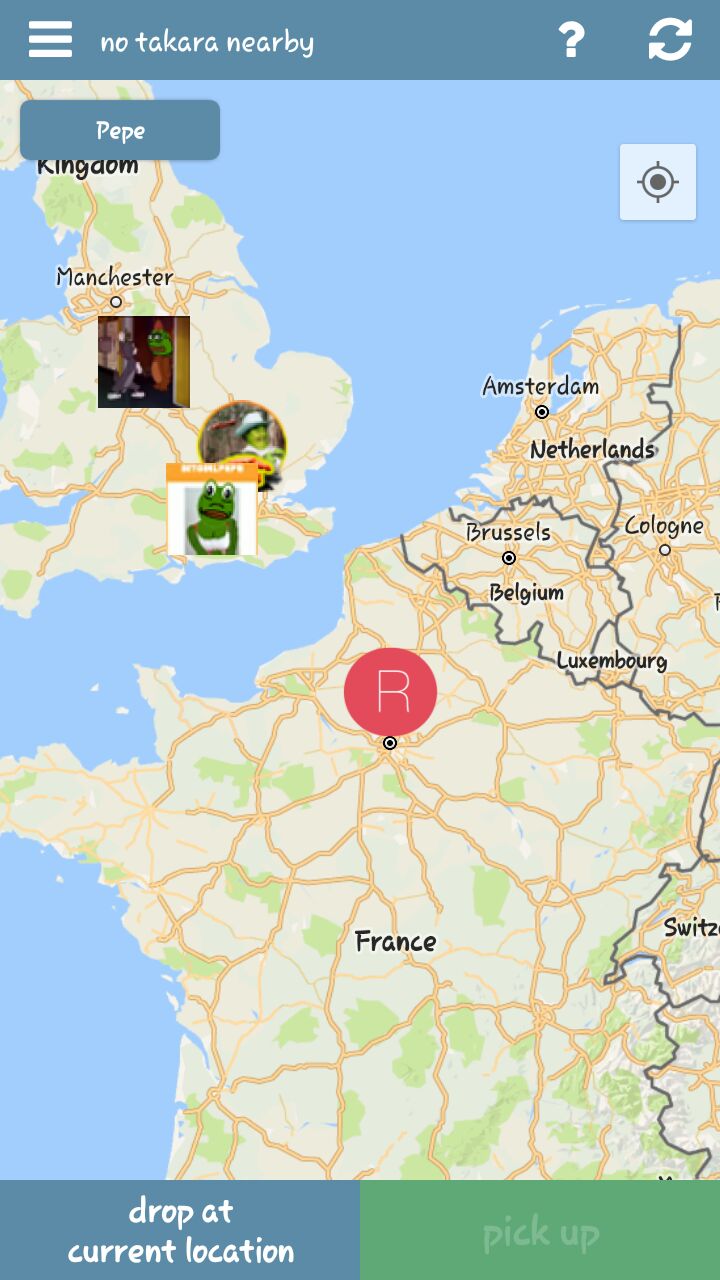The image size is (720, 1280).
Task: Tap the pick up button
Action: point(540,1230)
